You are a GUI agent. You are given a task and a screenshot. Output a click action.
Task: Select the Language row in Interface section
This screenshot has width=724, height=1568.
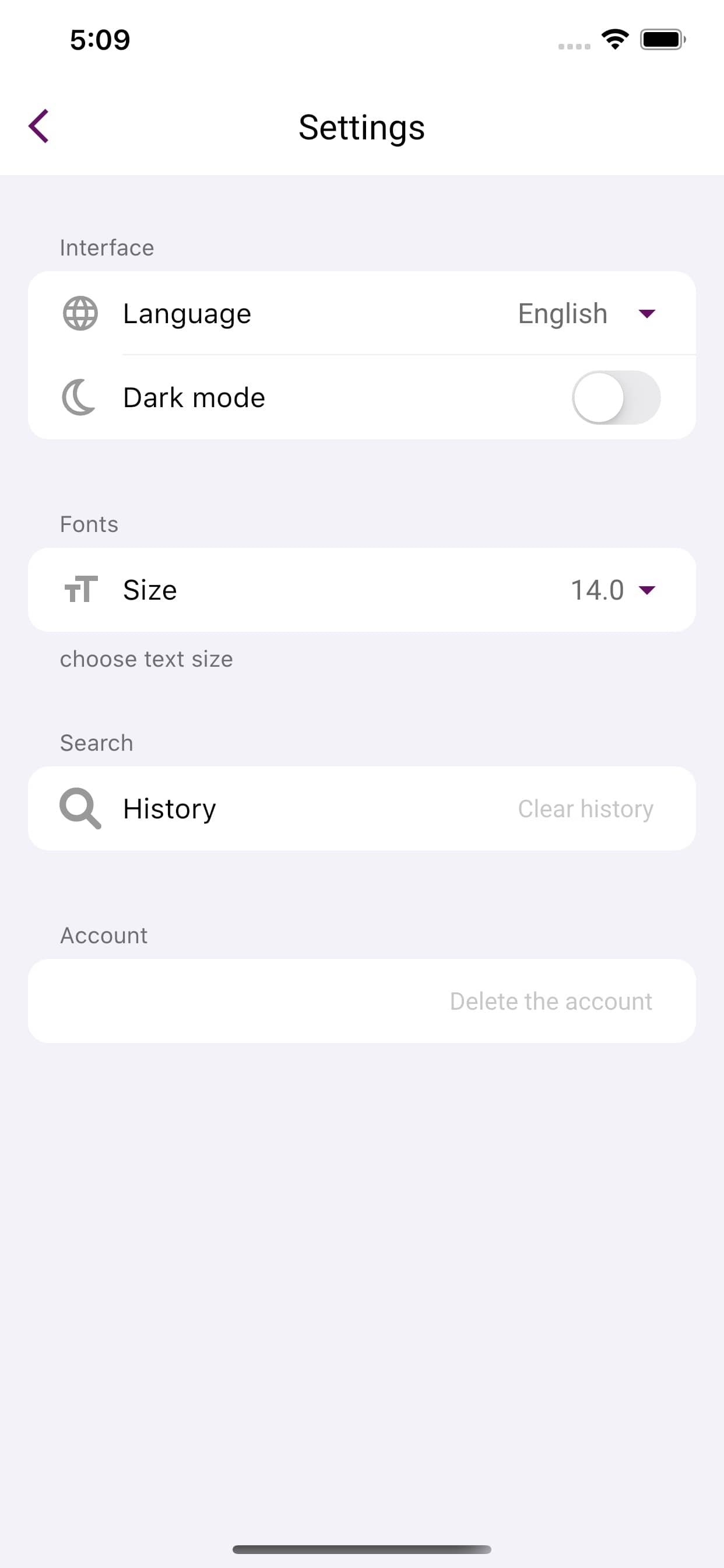[x=362, y=313]
